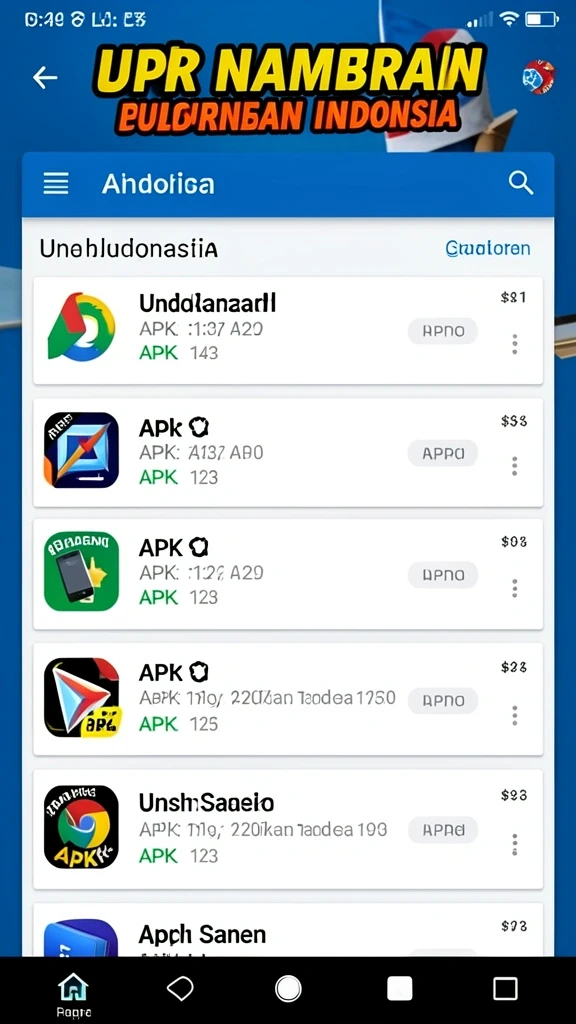576x1024 pixels.
Task: Select the home tab in bottom bar
Action: coord(73,993)
